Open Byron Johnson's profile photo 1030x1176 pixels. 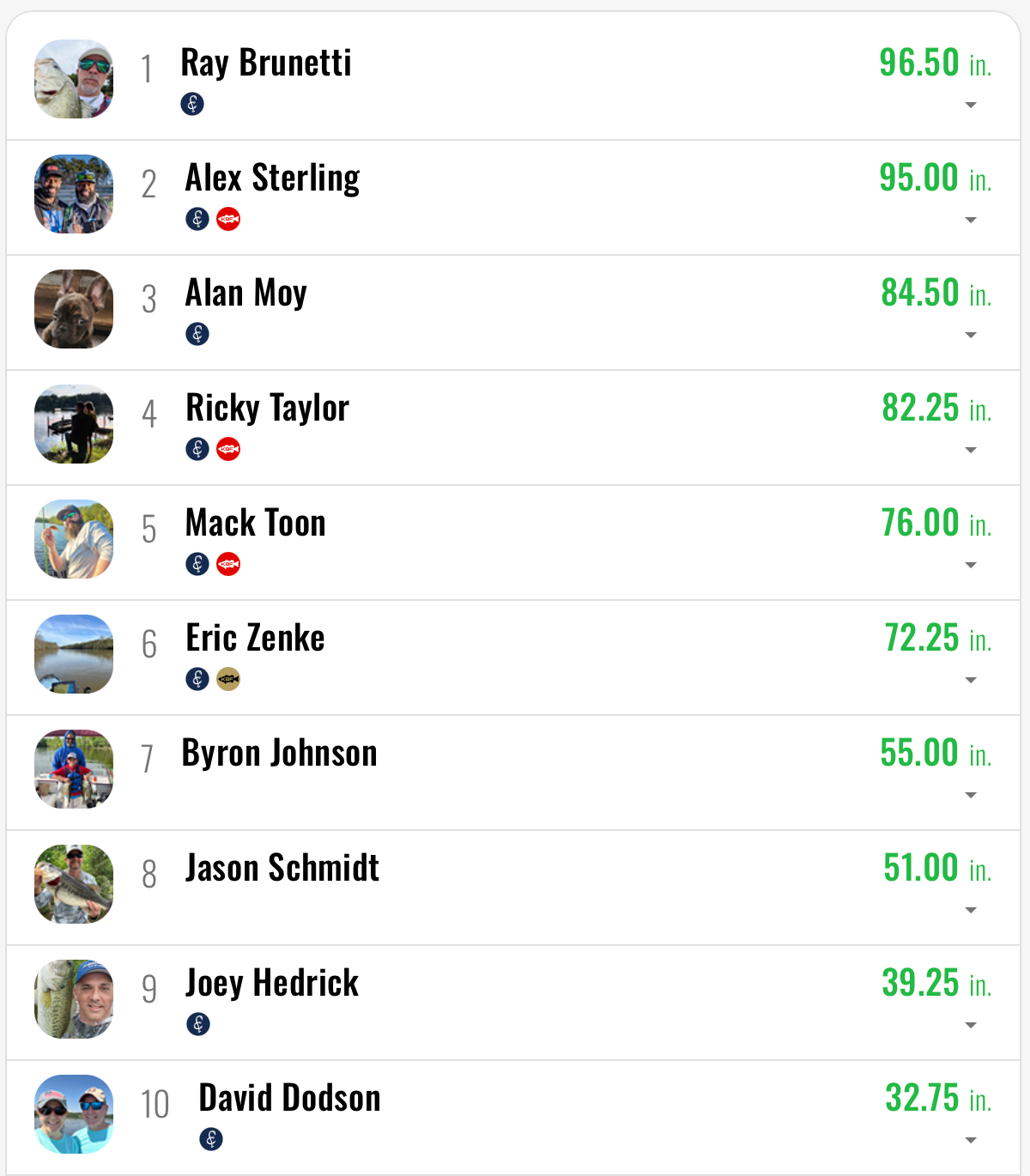(74, 769)
